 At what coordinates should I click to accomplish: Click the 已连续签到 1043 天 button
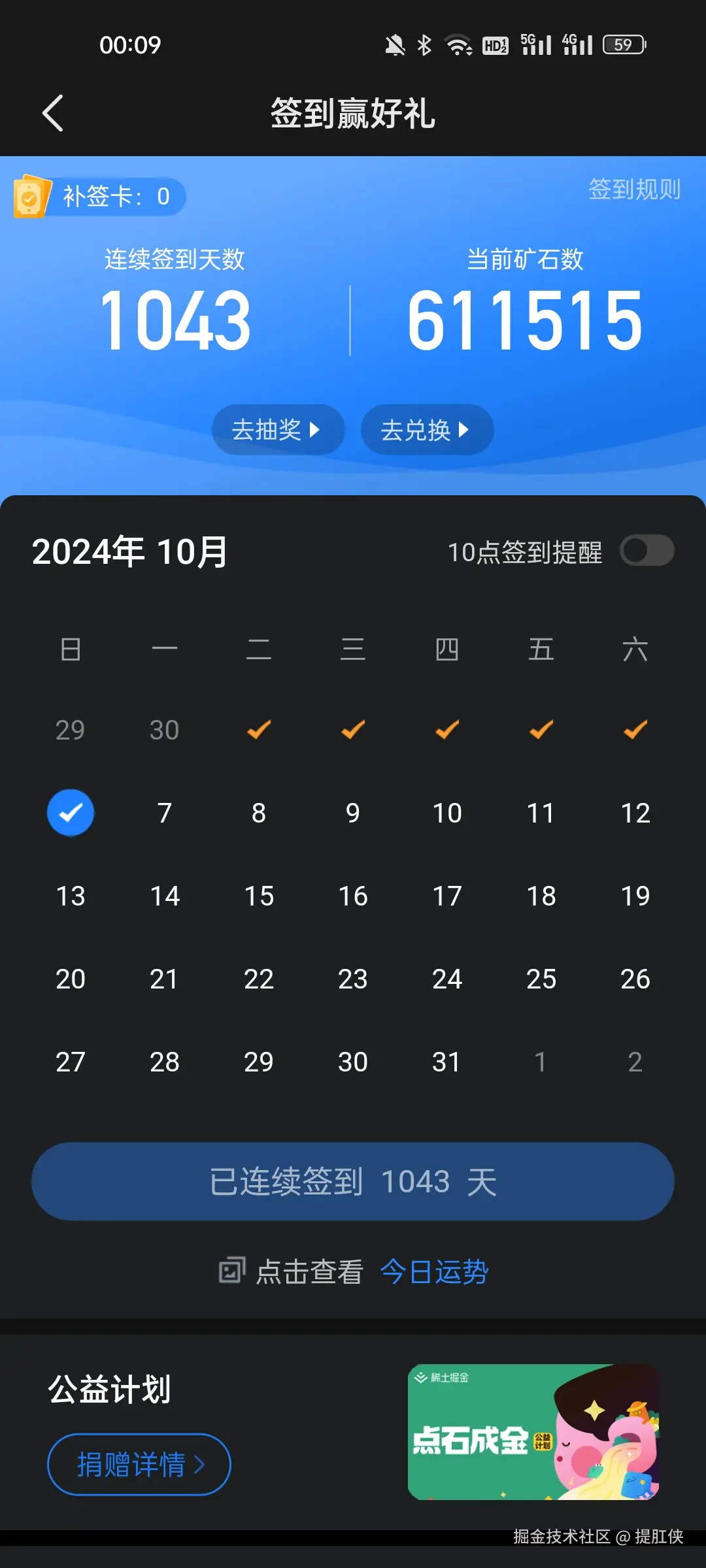coord(353,1181)
